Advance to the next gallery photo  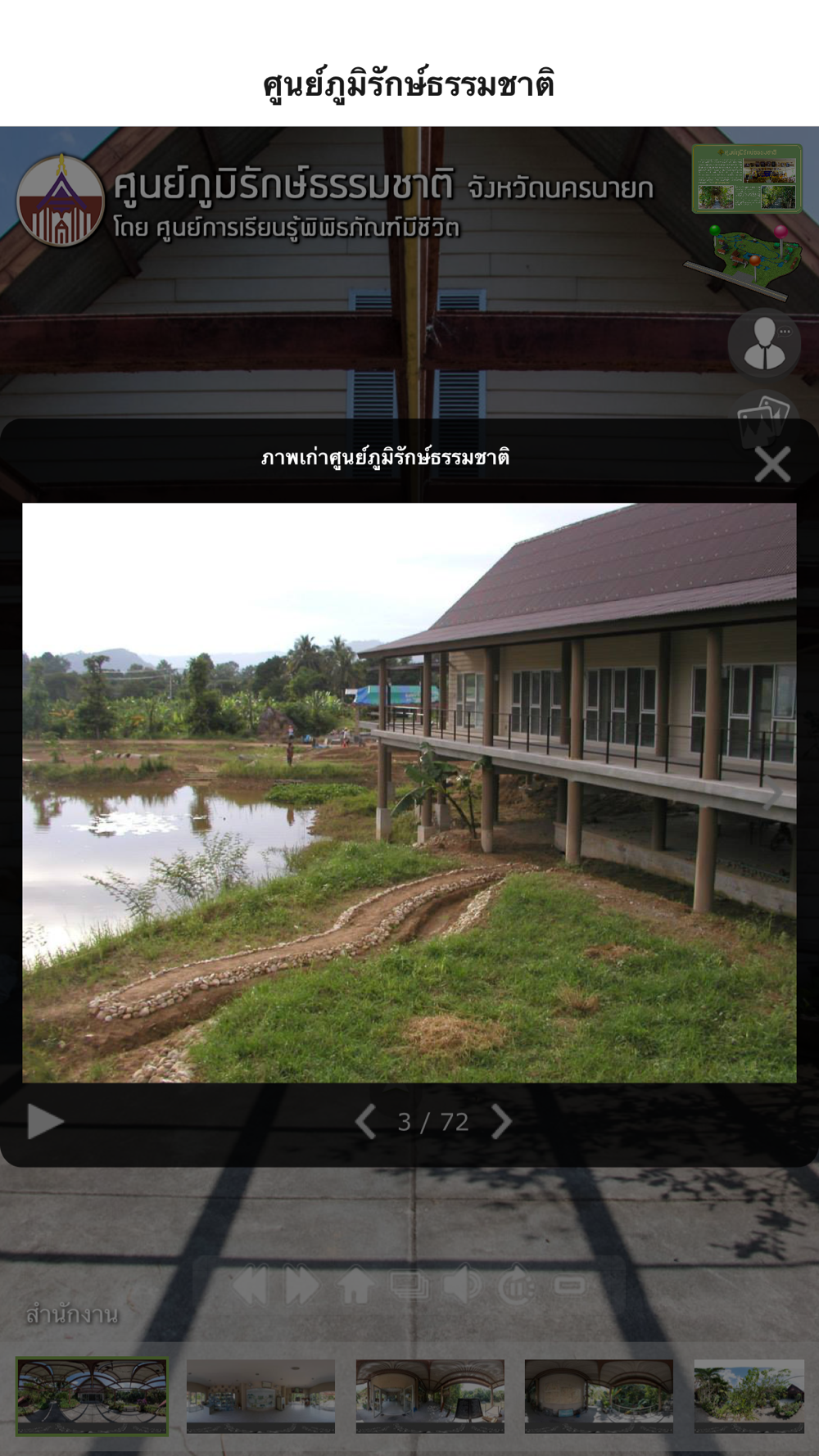click(x=501, y=1121)
